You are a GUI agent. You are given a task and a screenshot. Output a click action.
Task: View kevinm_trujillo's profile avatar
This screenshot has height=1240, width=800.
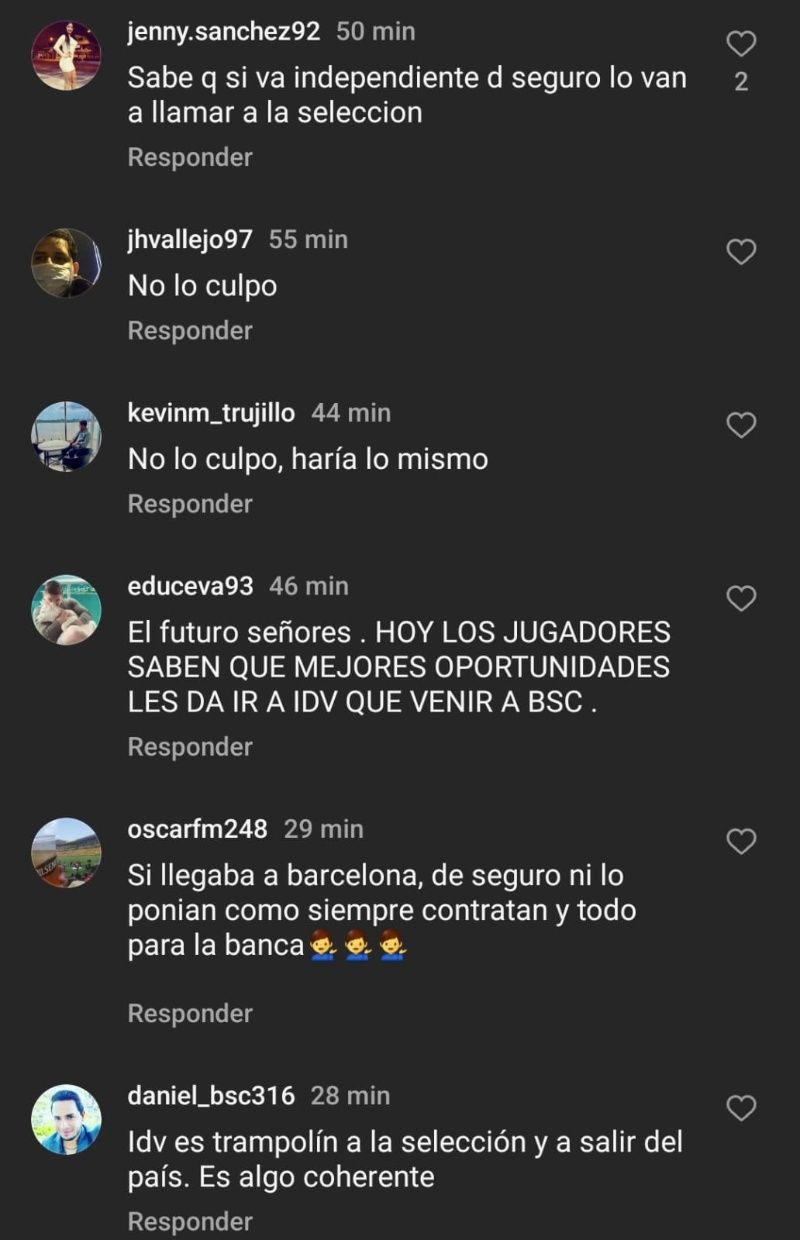click(x=66, y=437)
